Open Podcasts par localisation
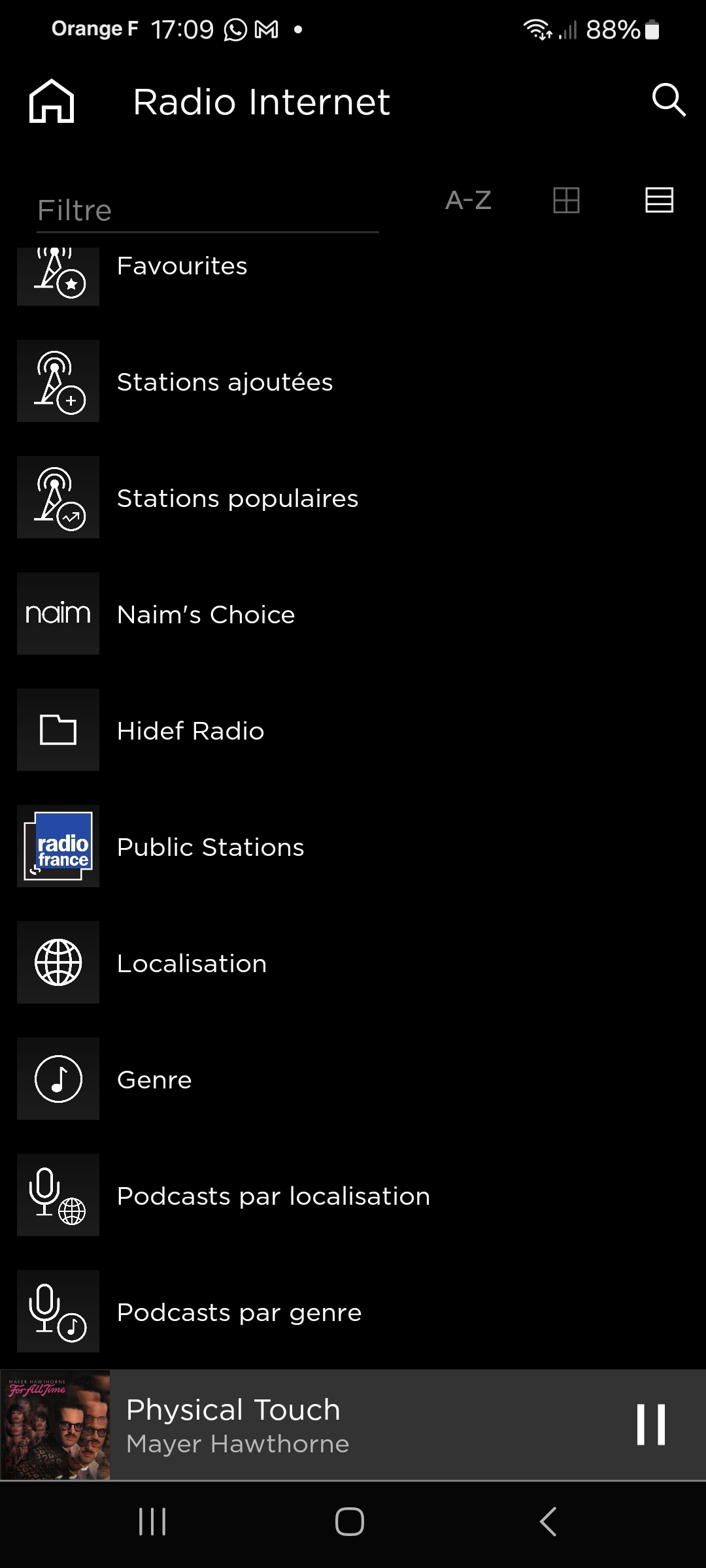Screen dimensions: 706x1568 pos(273,1196)
